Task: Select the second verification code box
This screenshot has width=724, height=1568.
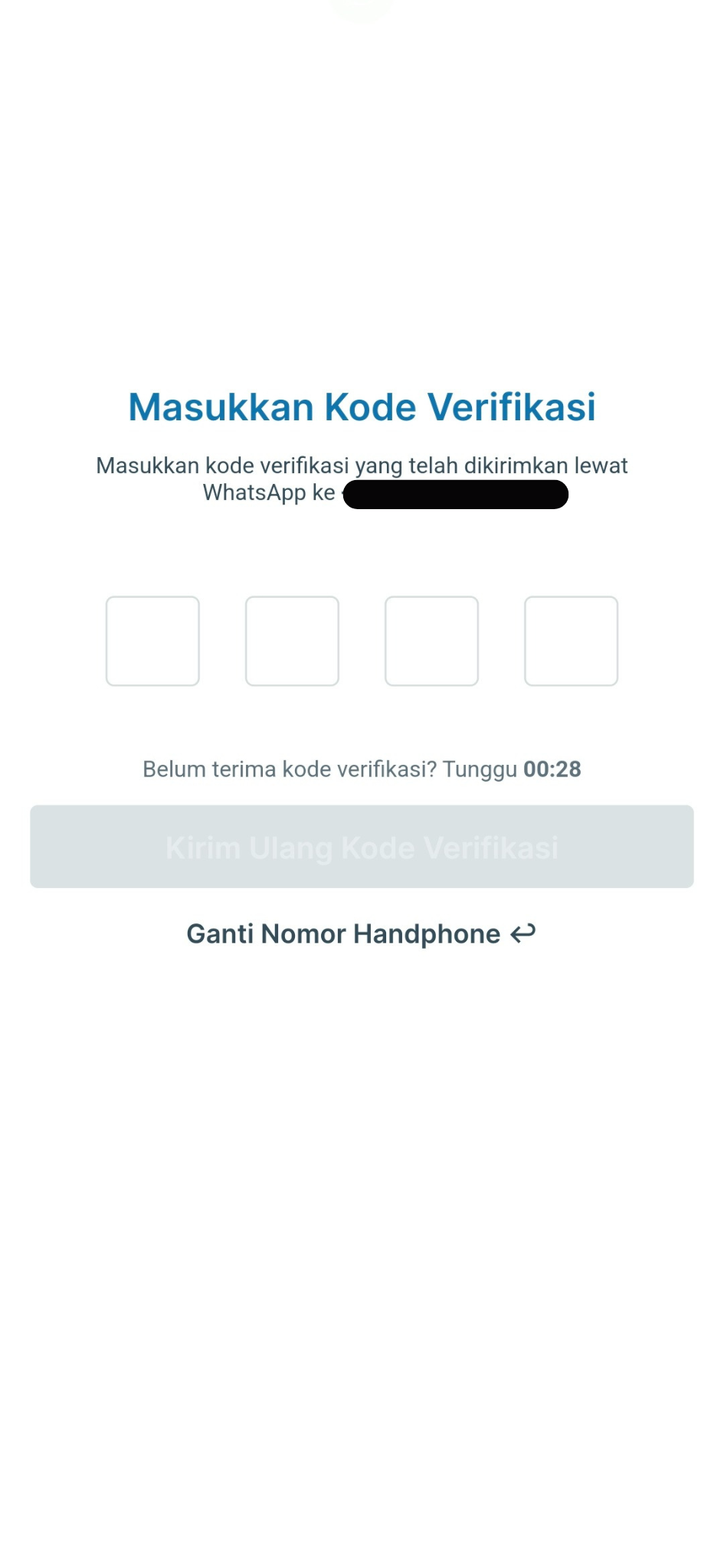Action: point(292,641)
